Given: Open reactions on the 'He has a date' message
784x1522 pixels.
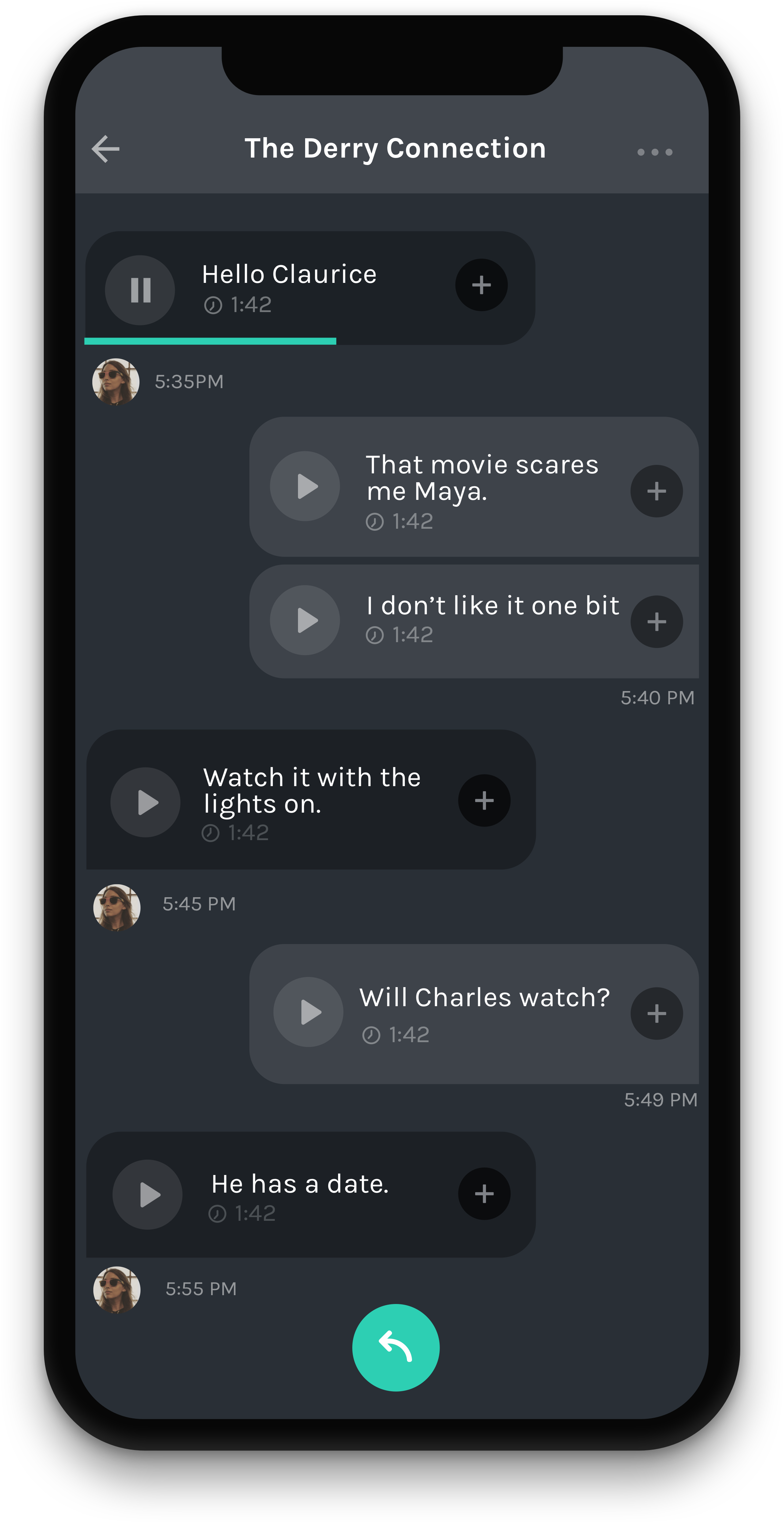Looking at the screenshot, I should coord(484,1194).
